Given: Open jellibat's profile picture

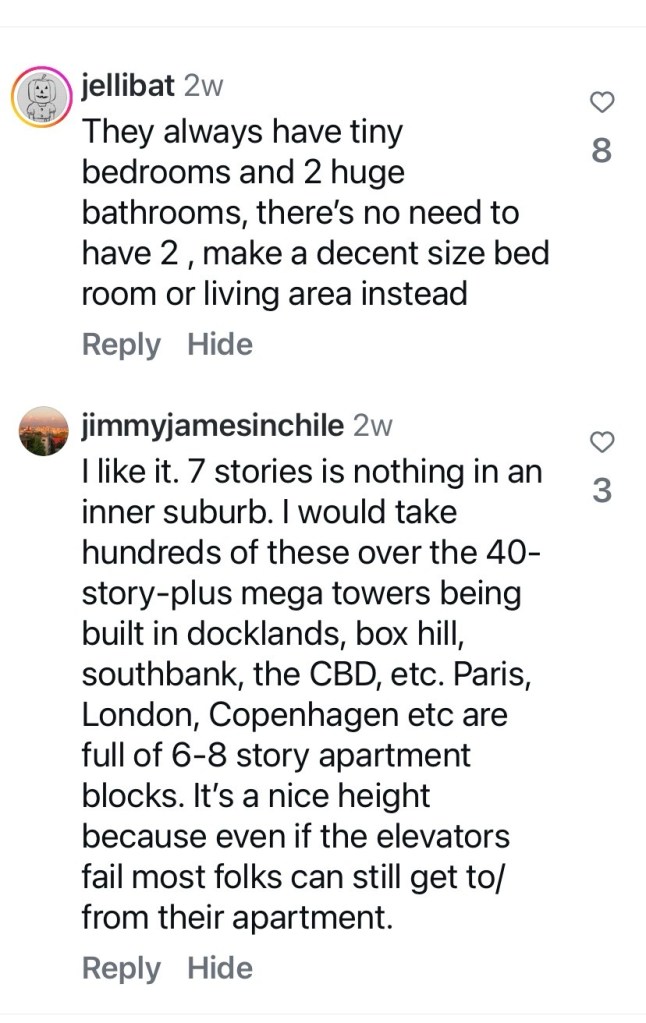Looking at the screenshot, I should [x=40, y=98].
